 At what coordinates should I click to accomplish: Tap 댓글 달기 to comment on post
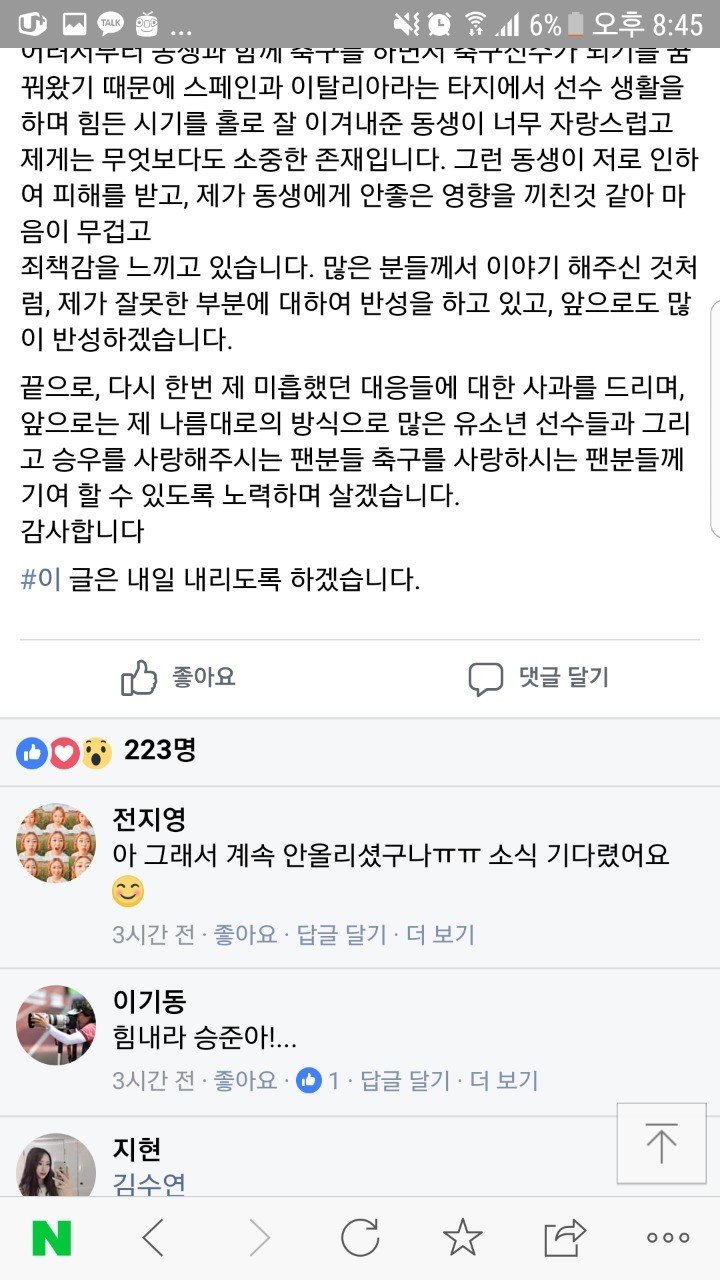pyautogui.click(x=538, y=678)
